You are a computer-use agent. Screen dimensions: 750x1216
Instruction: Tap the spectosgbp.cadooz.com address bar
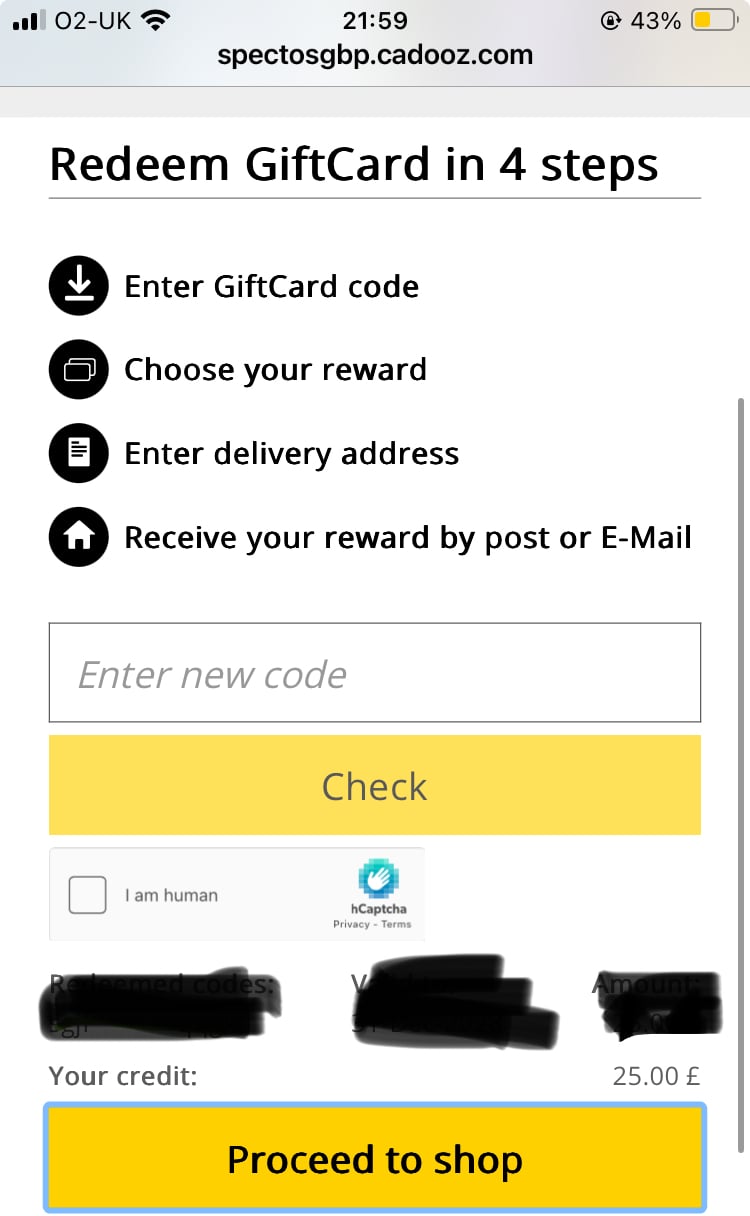(374, 54)
